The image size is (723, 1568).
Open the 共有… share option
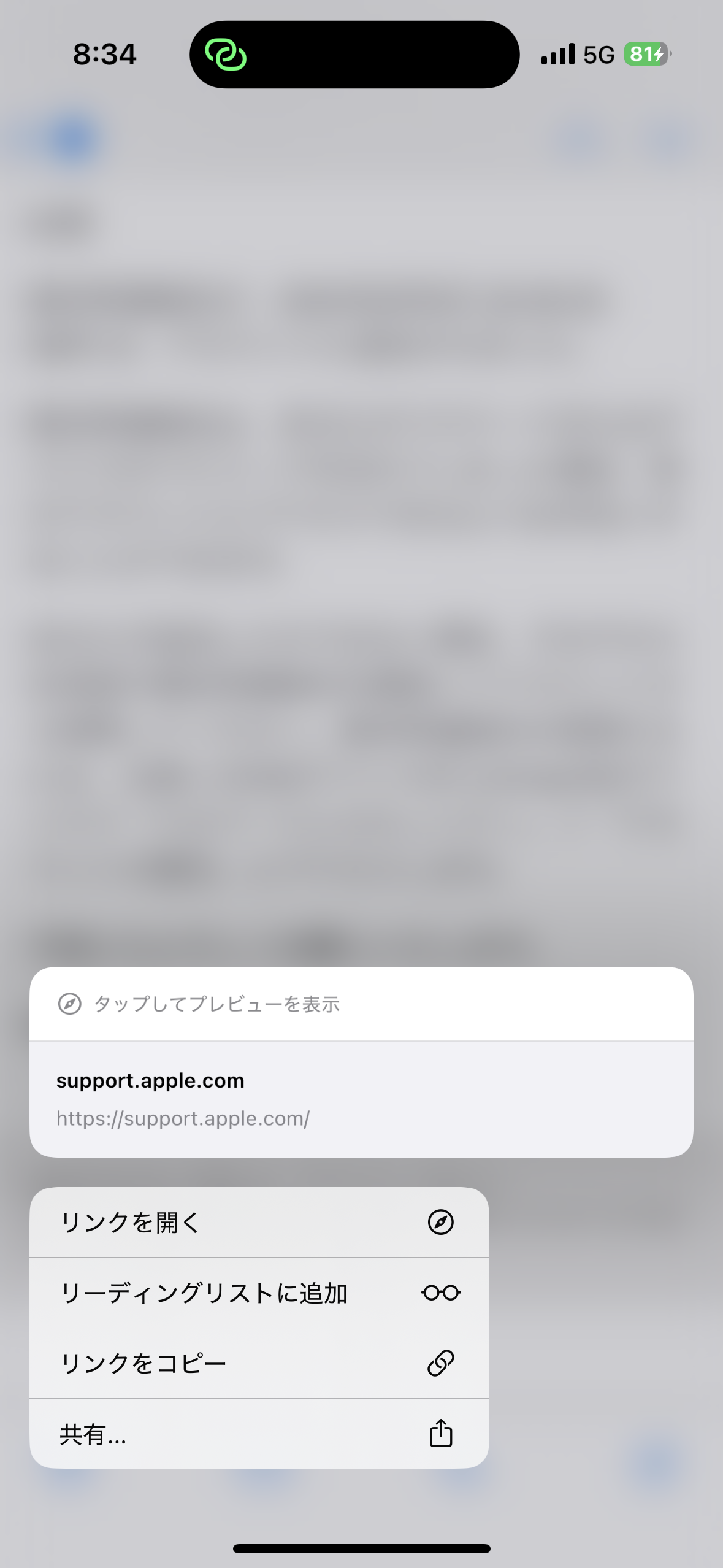(x=259, y=1434)
